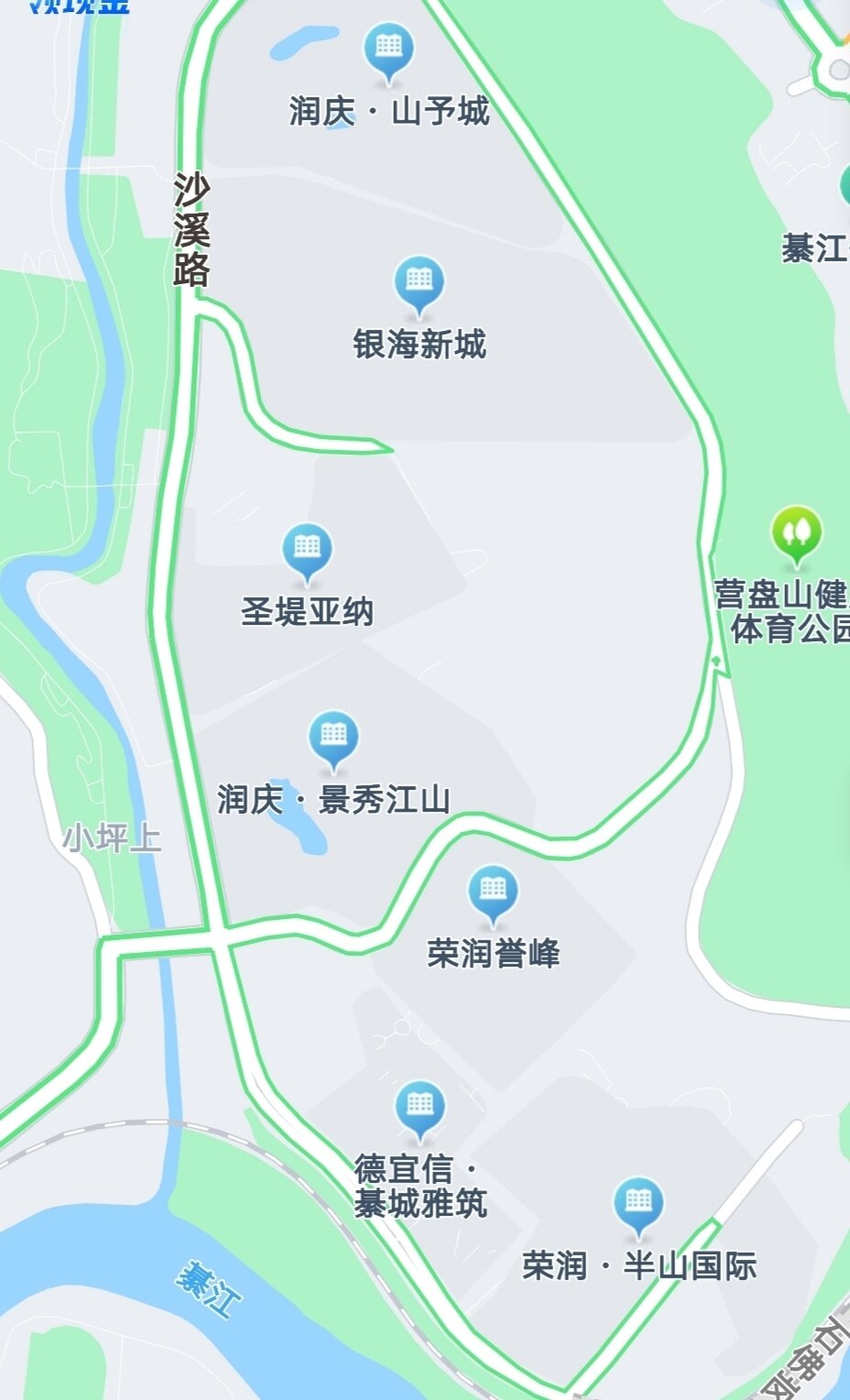Open the green 营盘山 park marker

pyautogui.click(x=796, y=532)
